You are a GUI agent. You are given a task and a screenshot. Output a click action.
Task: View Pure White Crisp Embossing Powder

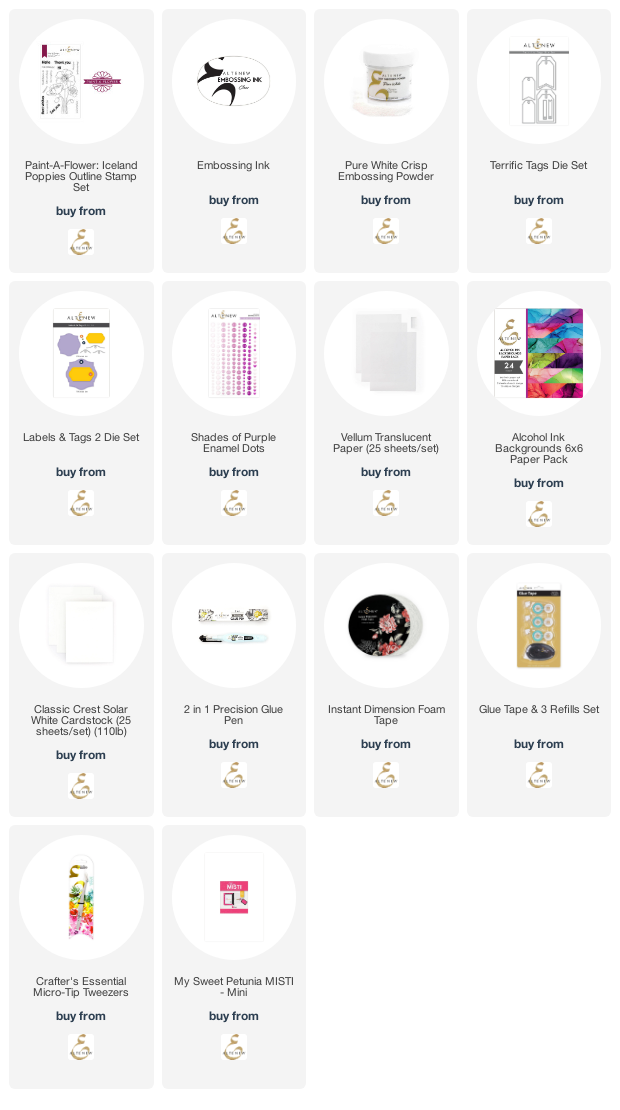point(386,171)
